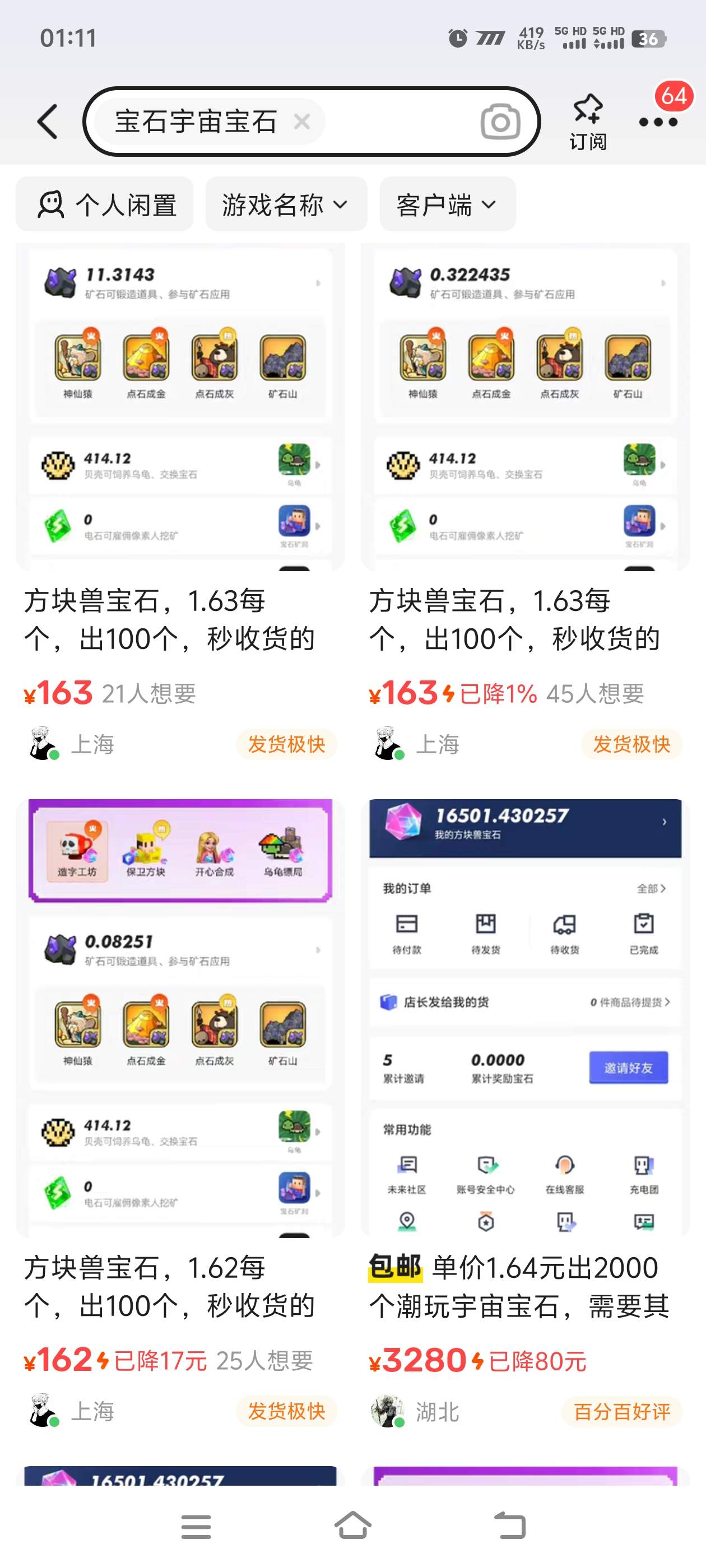Image resolution: width=706 pixels, height=1568 pixels.
Task: Select the 个人闲置 filter chip
Action: coord(105,204)
